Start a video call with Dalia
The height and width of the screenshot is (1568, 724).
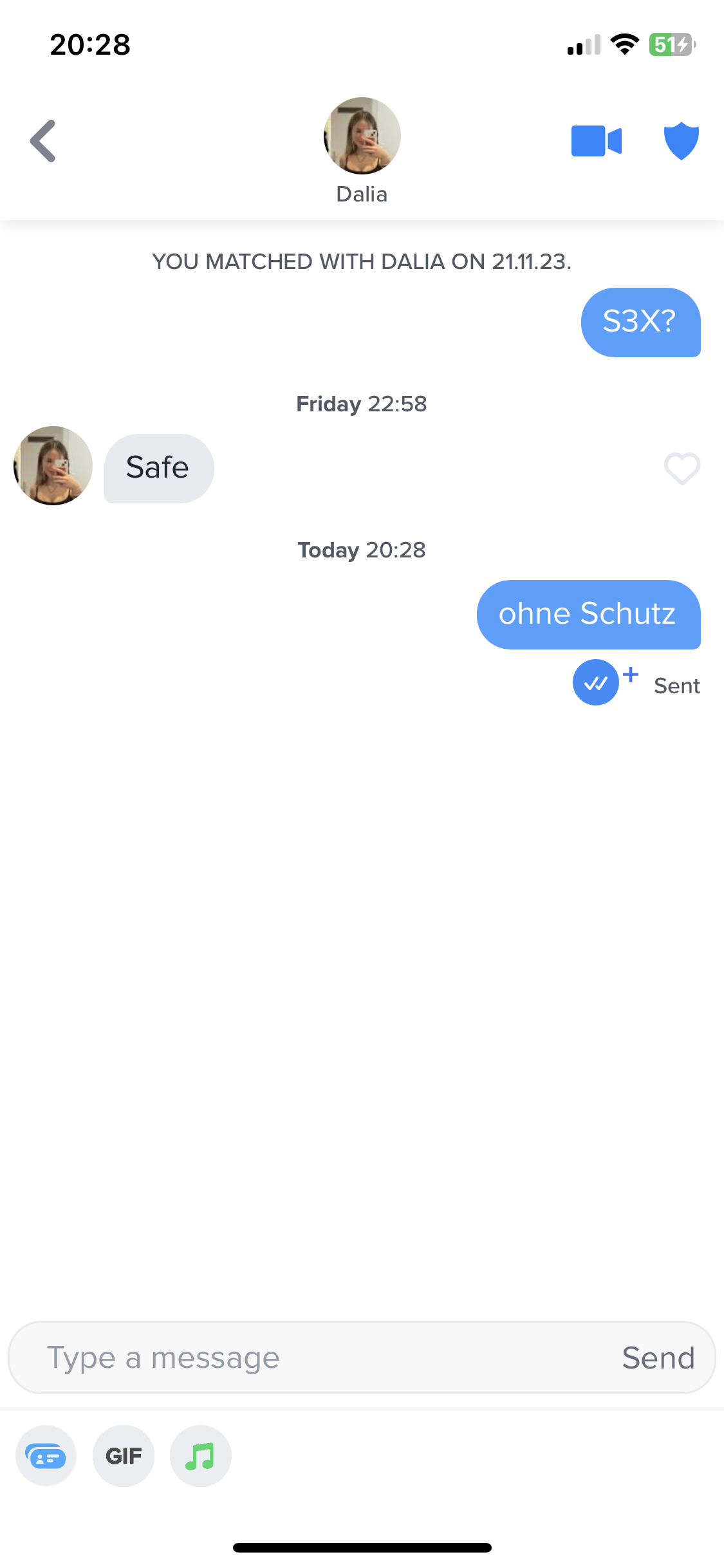coord(596,141)
